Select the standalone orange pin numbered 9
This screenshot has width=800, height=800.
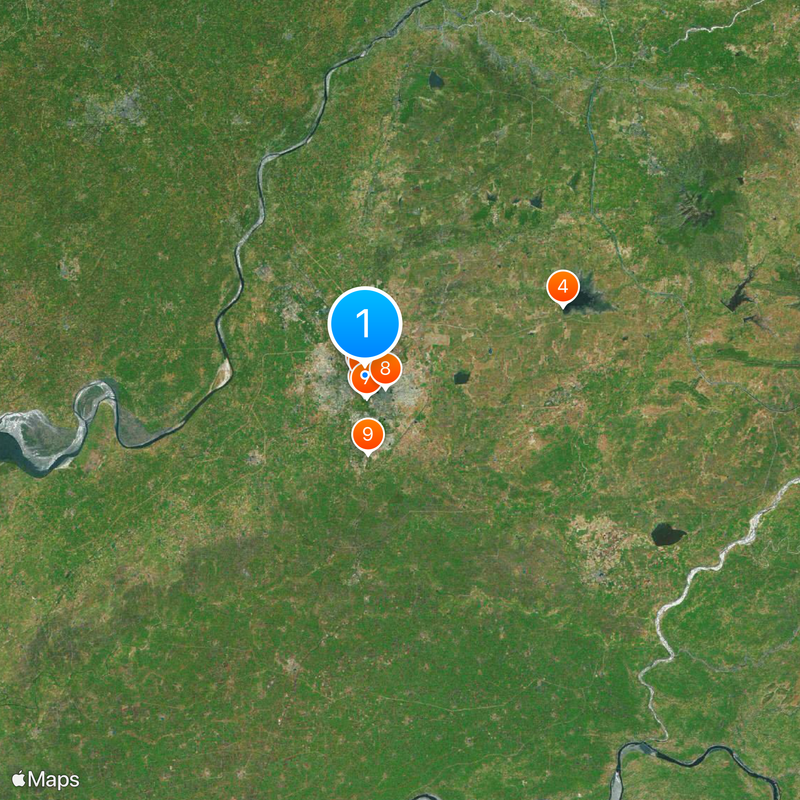pos(368,434)
